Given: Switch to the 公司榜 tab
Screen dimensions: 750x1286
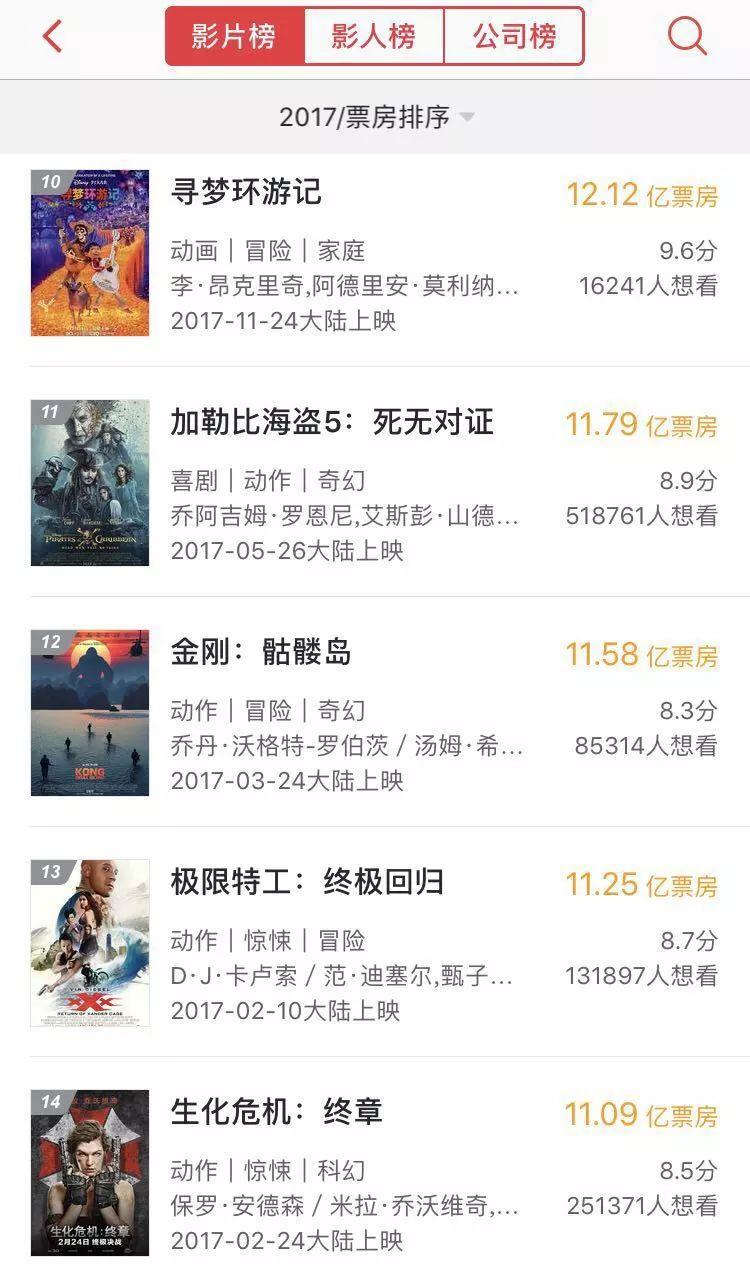Looking at the screenshot, I should (514, 37).
